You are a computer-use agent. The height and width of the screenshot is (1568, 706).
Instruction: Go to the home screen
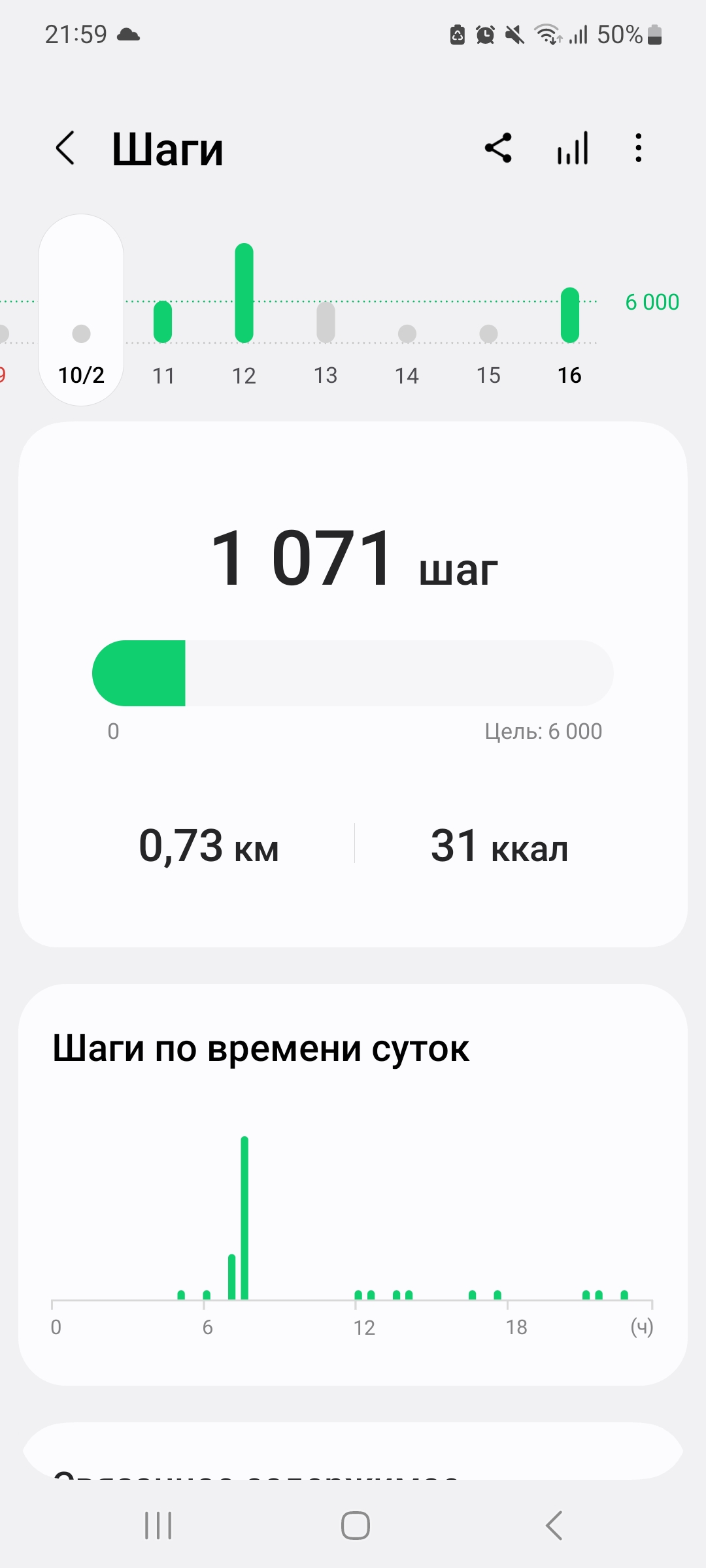356,1526
